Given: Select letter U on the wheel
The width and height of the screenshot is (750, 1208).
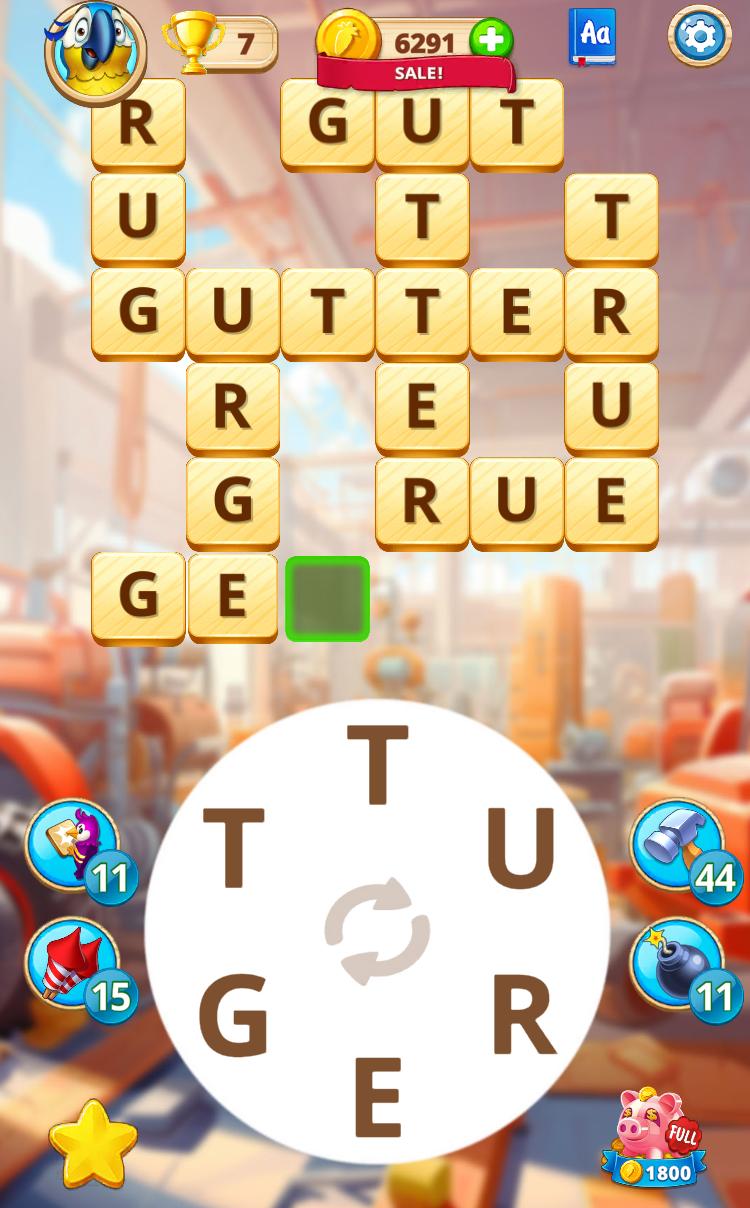Looking at the screenshot, I should (521, 848).
